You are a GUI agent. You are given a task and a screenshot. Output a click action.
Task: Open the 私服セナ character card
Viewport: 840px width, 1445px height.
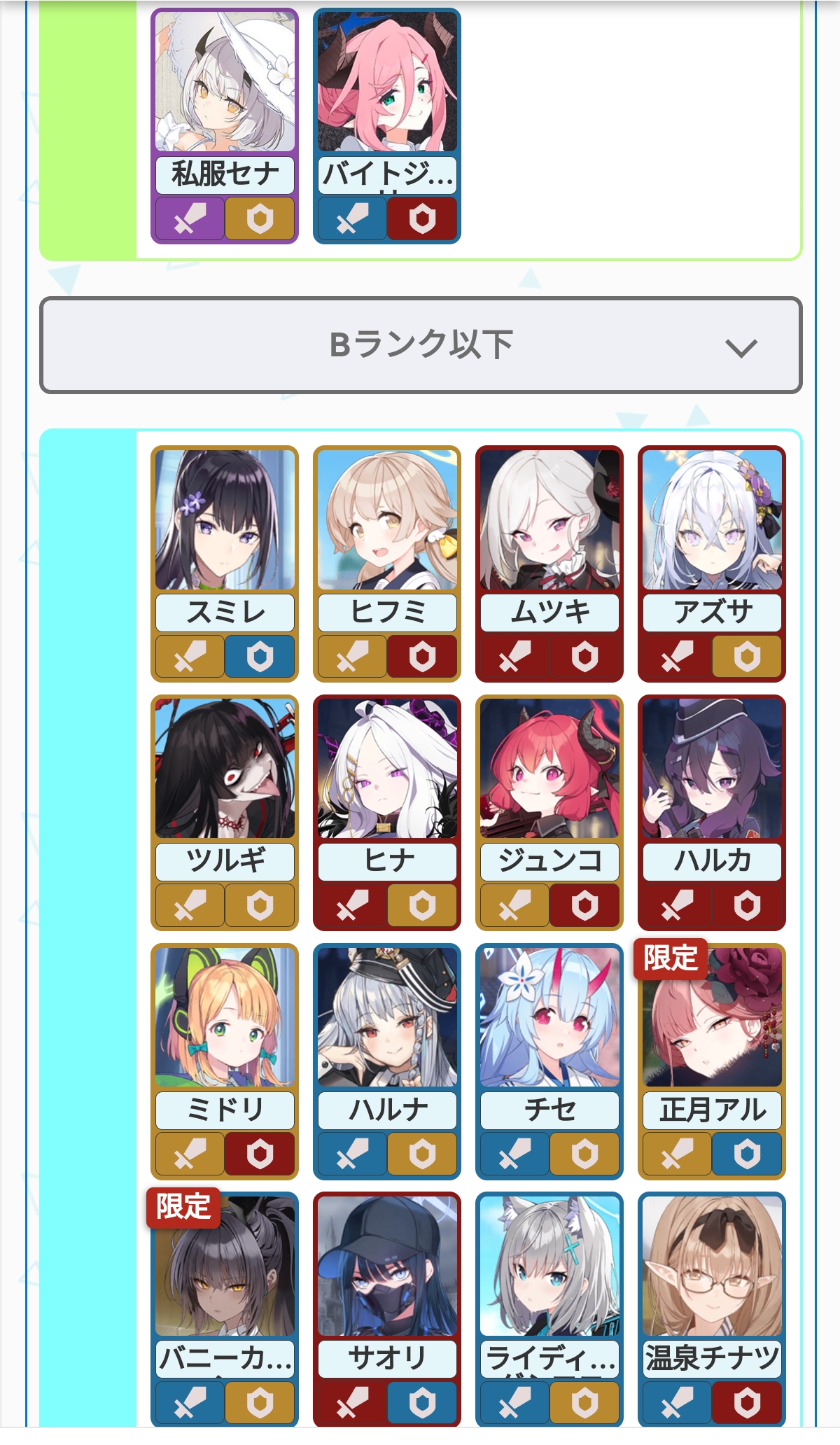[x=225, y=105]
